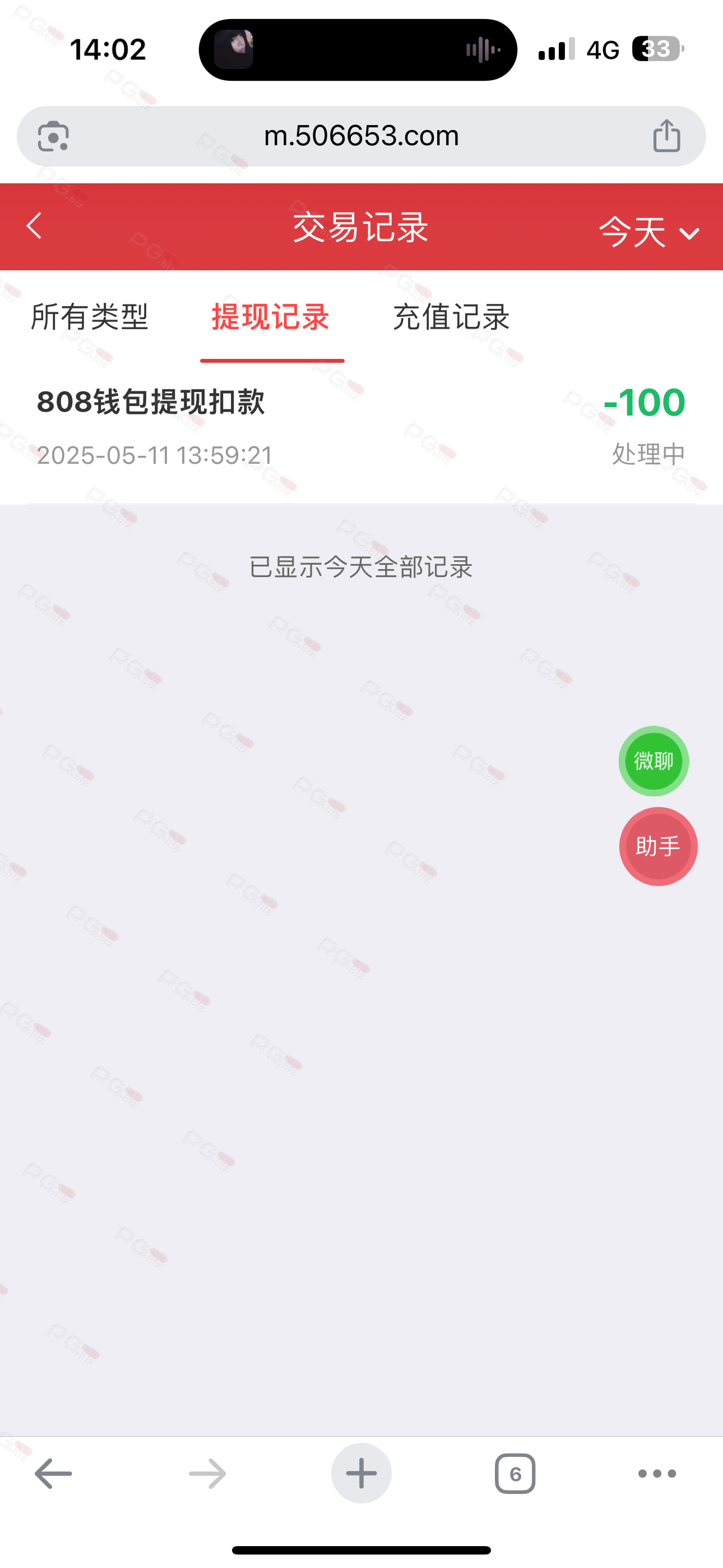This screenshot has width=723, height=1568.
Task: Switch to the 充值记录 tab
Action: tap(451, 317)
